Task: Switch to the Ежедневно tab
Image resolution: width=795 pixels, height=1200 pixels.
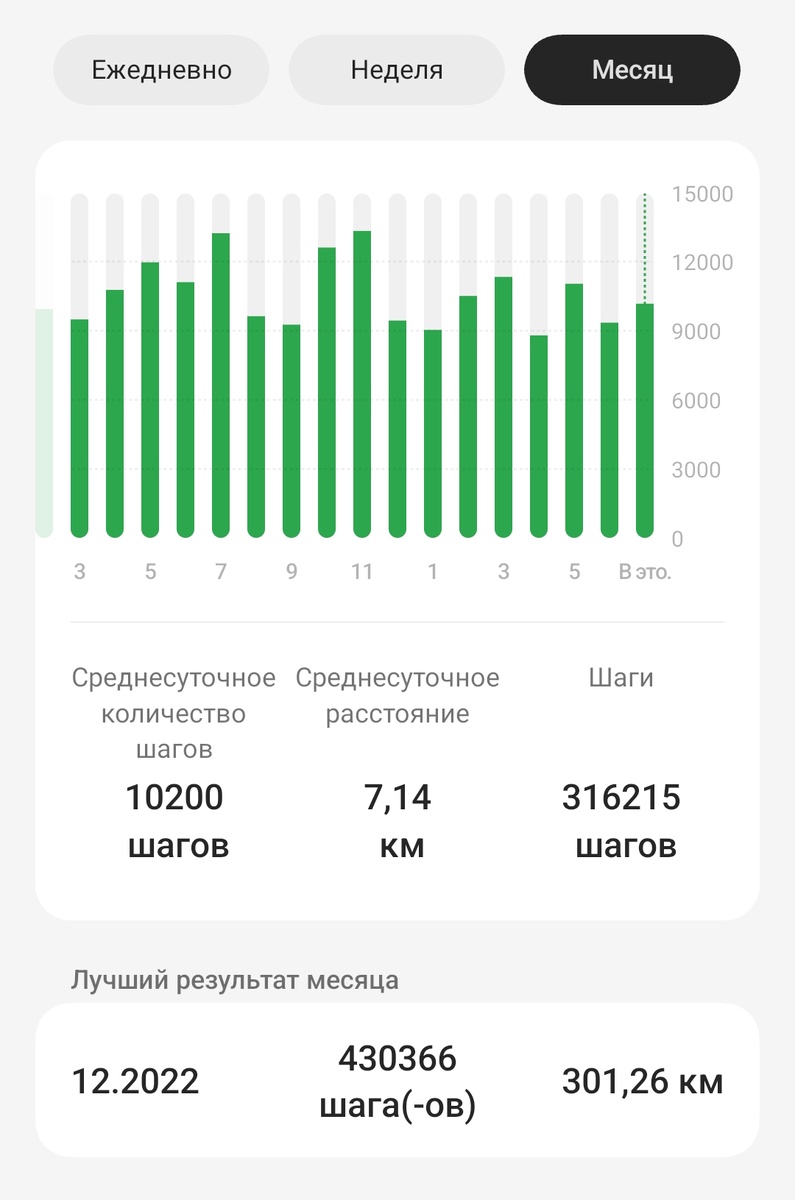Action: (x=161, y=69)
